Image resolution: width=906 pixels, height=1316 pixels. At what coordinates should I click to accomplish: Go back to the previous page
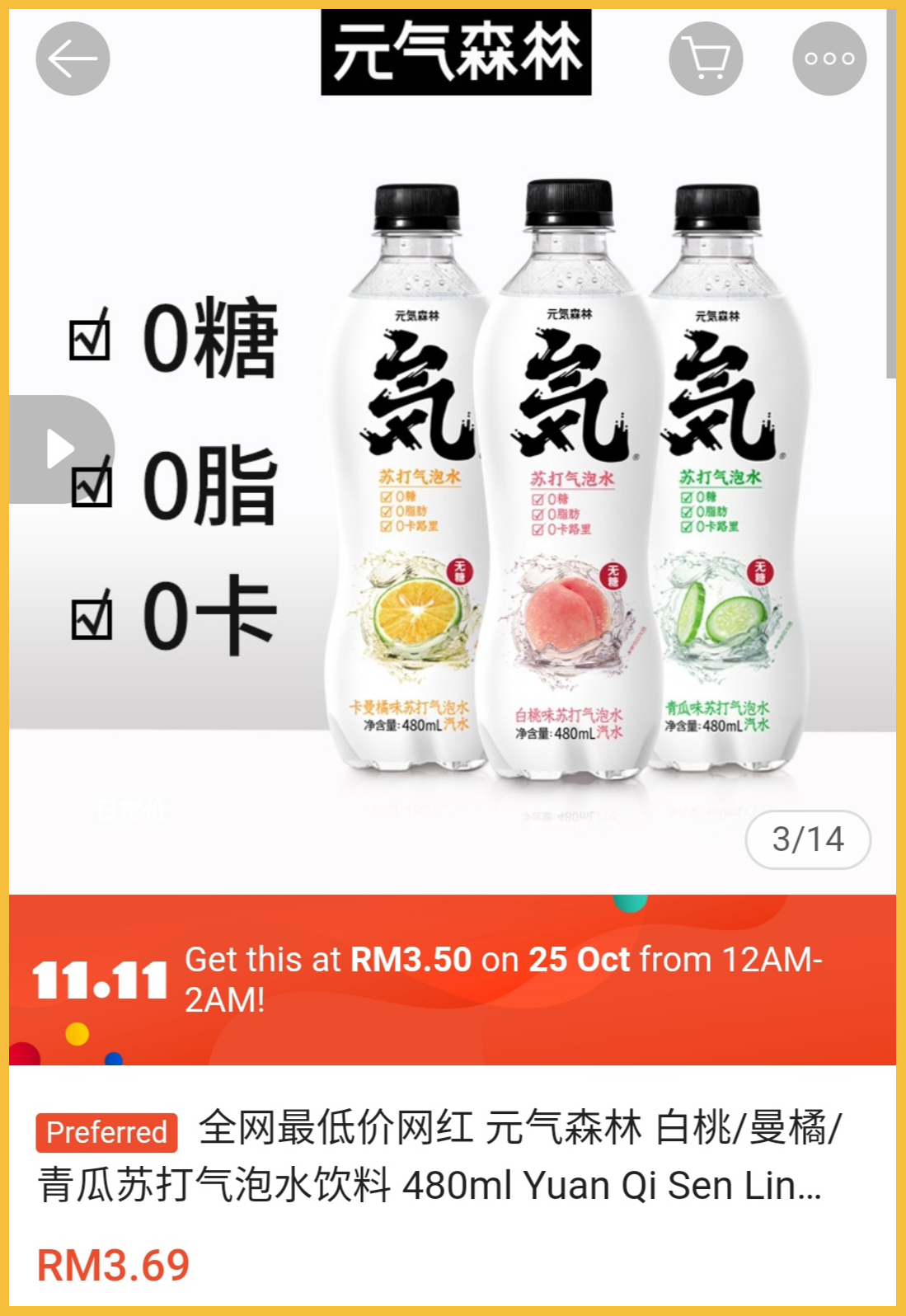(73, 59)
